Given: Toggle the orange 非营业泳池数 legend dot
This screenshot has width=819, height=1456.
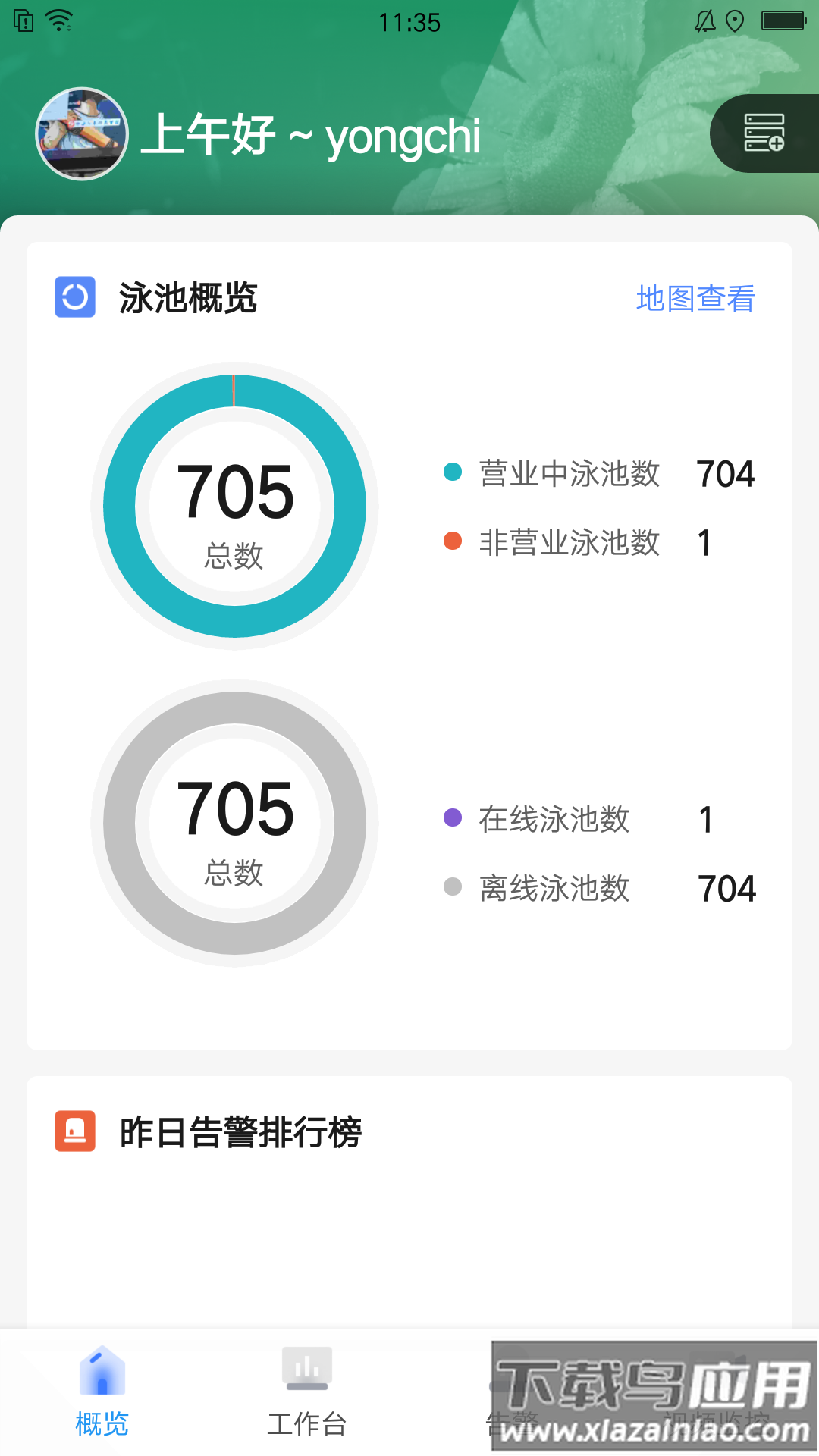Looking at the screenshot, I should point(454,541).
